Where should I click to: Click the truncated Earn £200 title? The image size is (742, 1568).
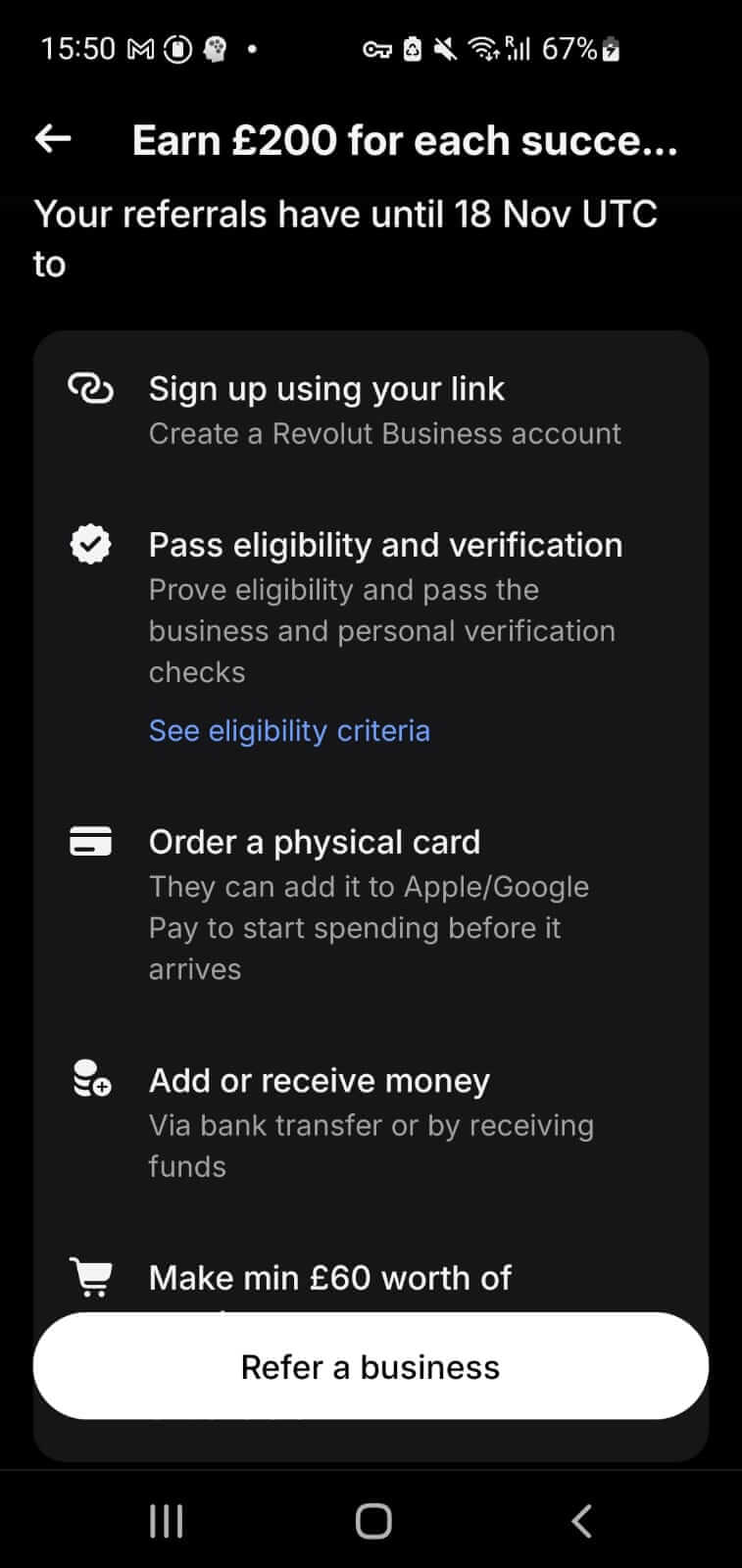point(405,139)
